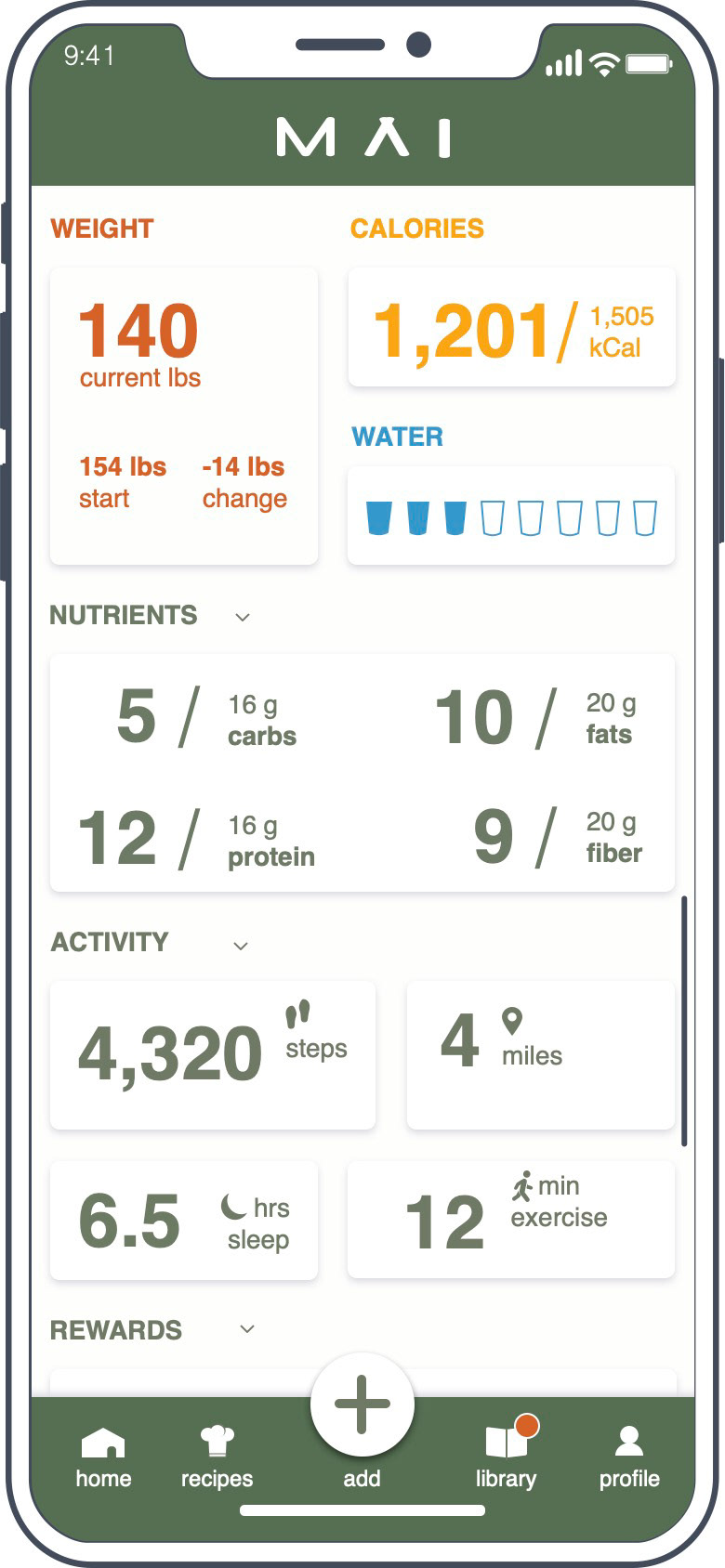Viewport: 725px width, 1568px height.
Task: Open the exercise minutes card
Action: 511,1219
